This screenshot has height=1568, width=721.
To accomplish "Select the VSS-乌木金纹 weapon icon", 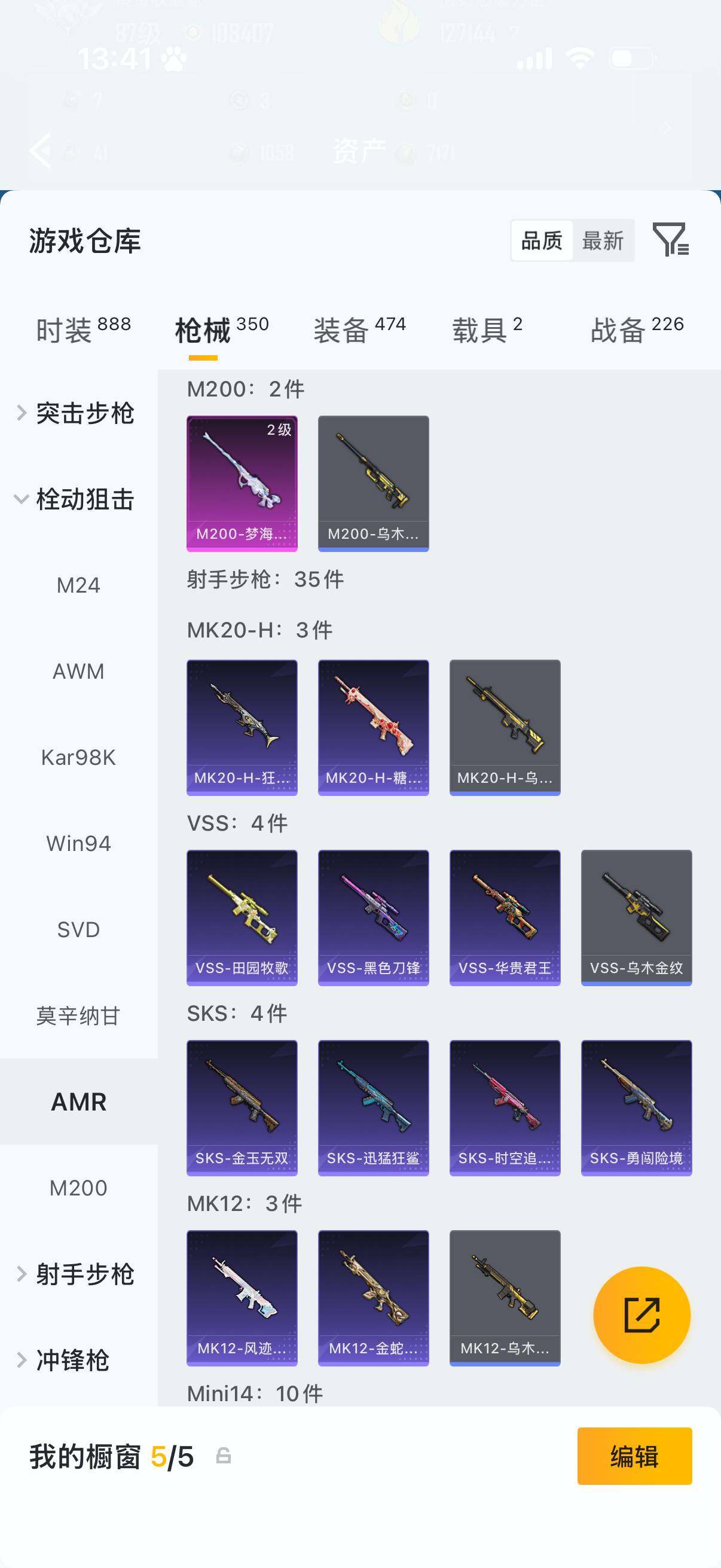I will (637, 916).
